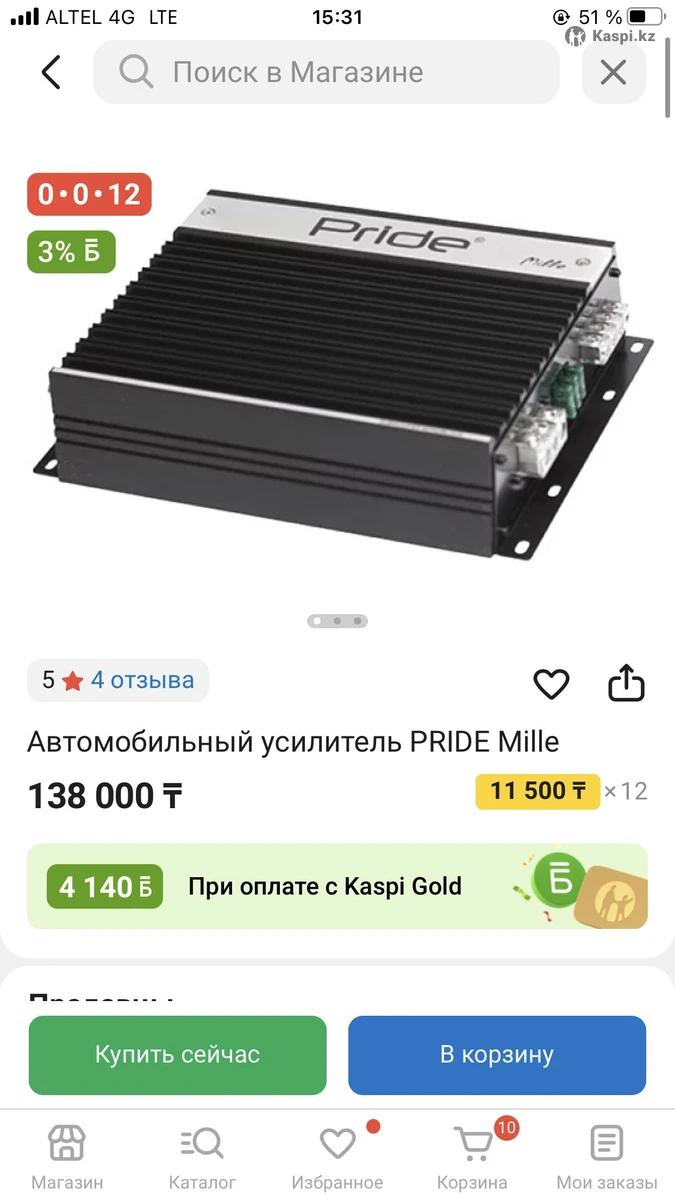Screen dimensions: 675x1200
Task: Switch to the Магазин tab
Action: [x=67, y=1156]
